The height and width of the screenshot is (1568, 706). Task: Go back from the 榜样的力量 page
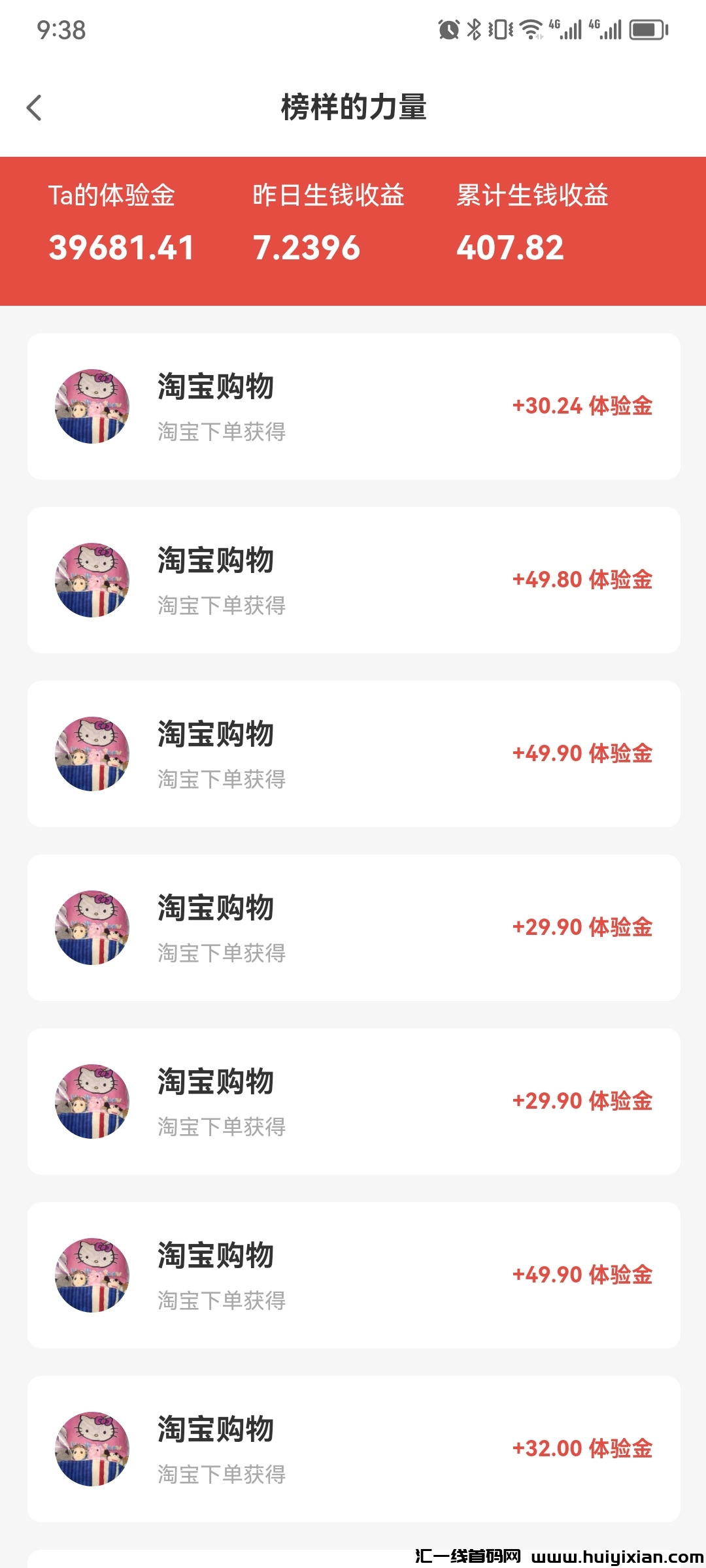tap(34, 108)
